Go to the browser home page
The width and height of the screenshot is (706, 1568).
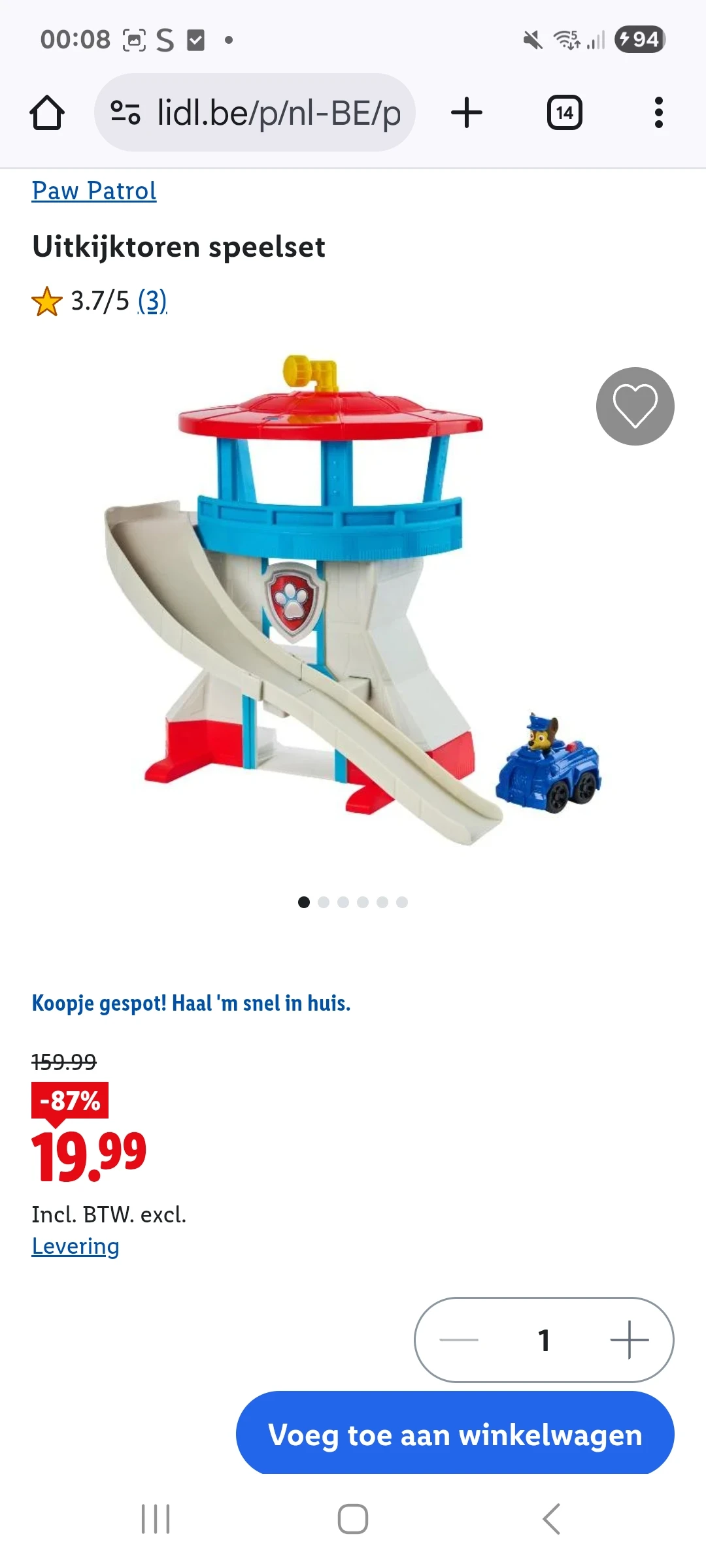(47, 113)
